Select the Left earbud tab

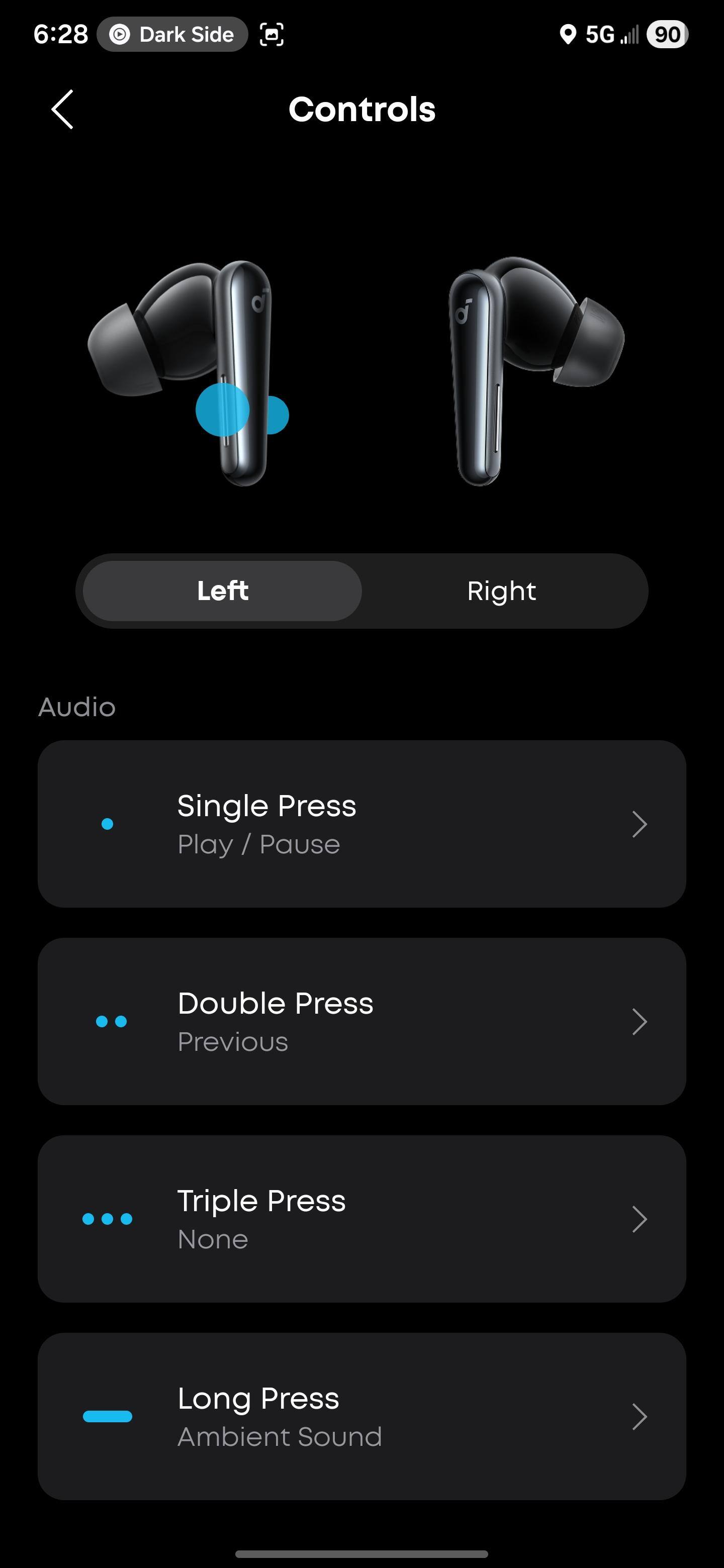pyautogui.click(x=222, y=591)
